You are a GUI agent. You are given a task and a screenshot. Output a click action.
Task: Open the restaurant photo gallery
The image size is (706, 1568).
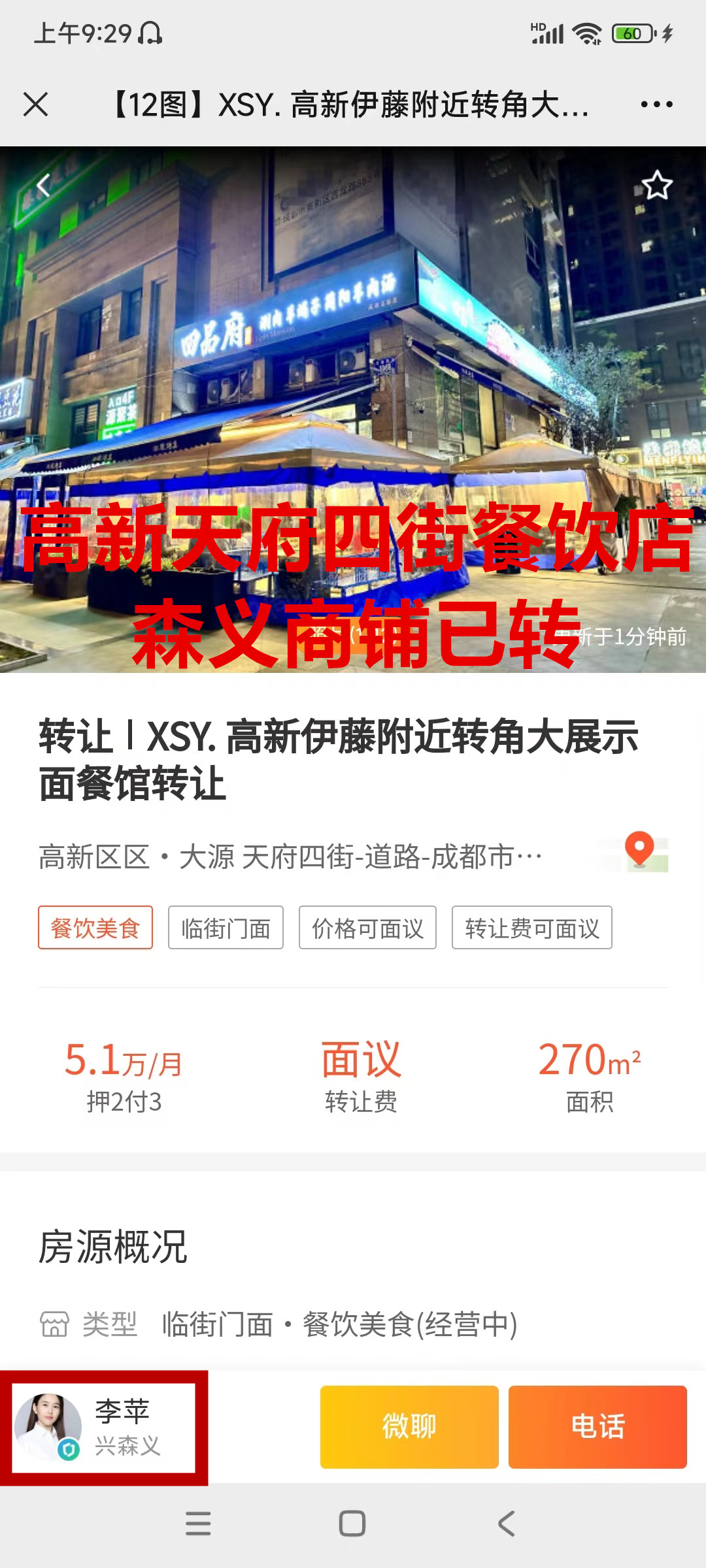[353, 392]
